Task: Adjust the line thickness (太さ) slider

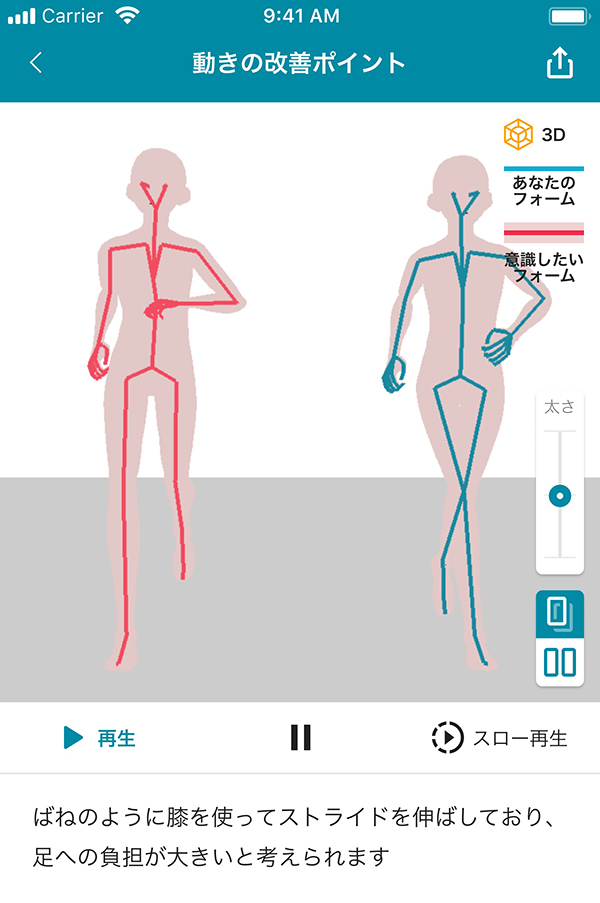Action: pos(560,495)
